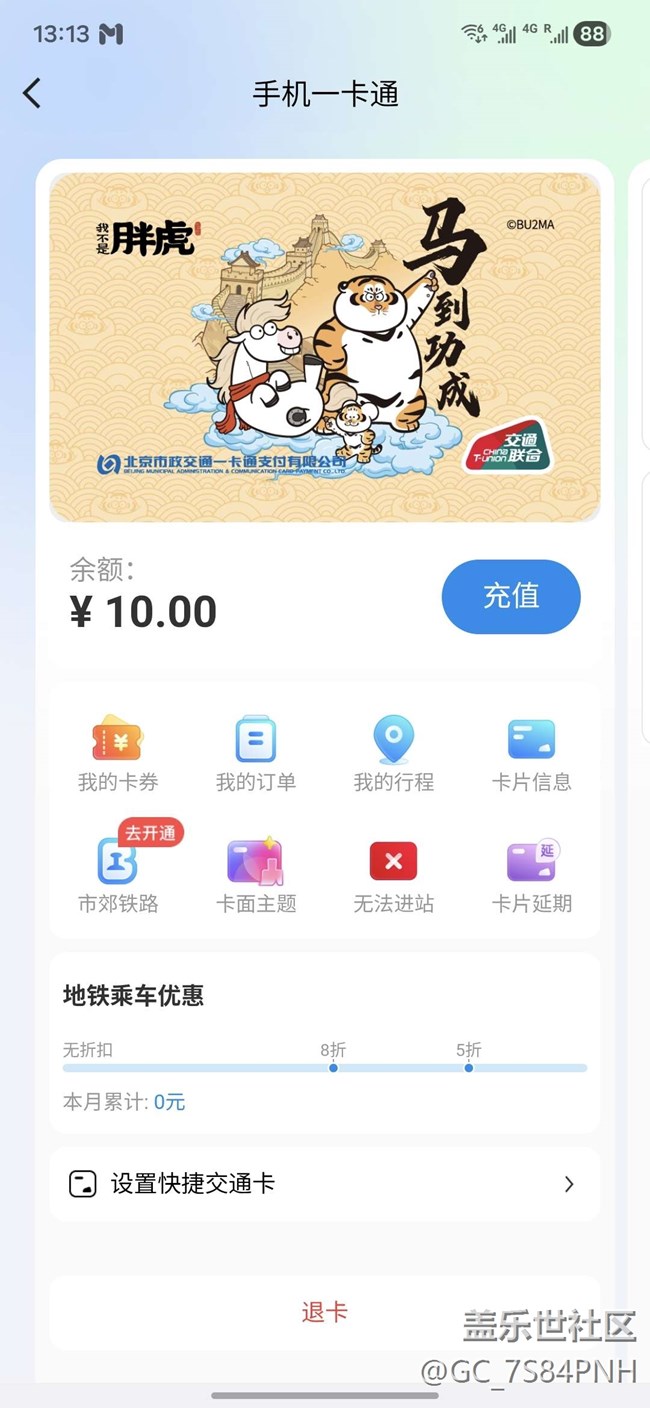Go back from 手机一卡通 page
Image resolution: width=650 pixels, height=1408 pixels.
tap(32, 94)
